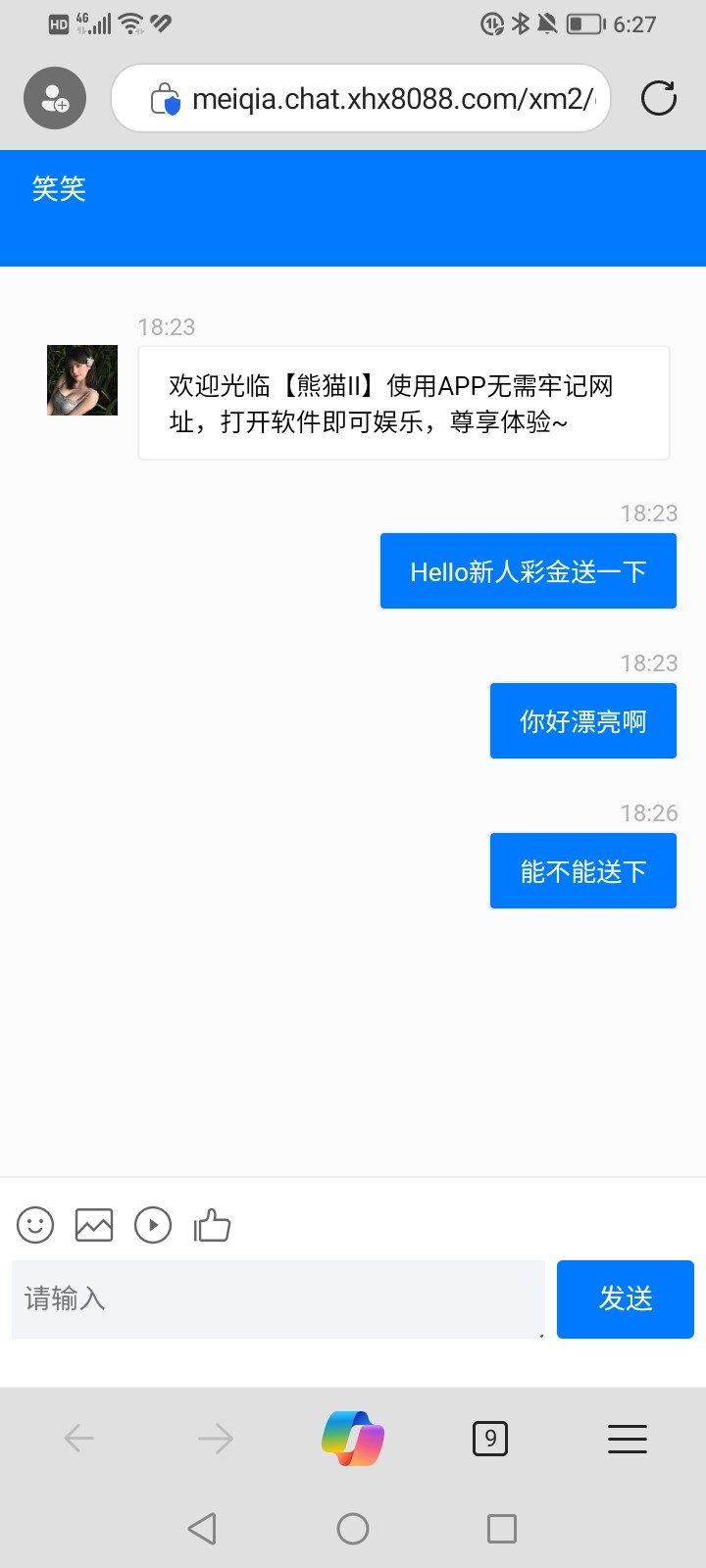Open the browser hamburger menu

pos(628,1439)
